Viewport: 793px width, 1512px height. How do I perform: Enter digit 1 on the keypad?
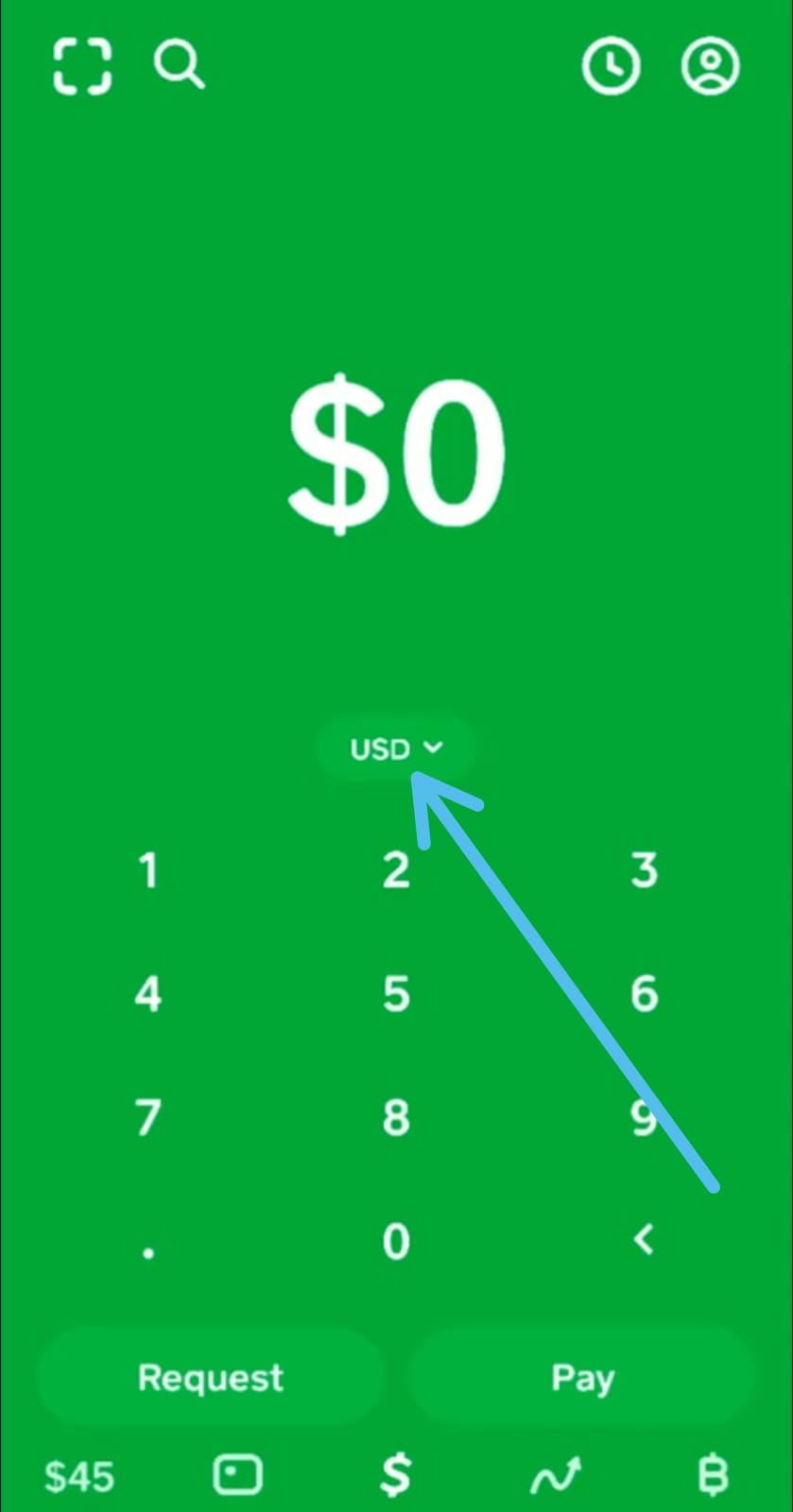point(148,870)
